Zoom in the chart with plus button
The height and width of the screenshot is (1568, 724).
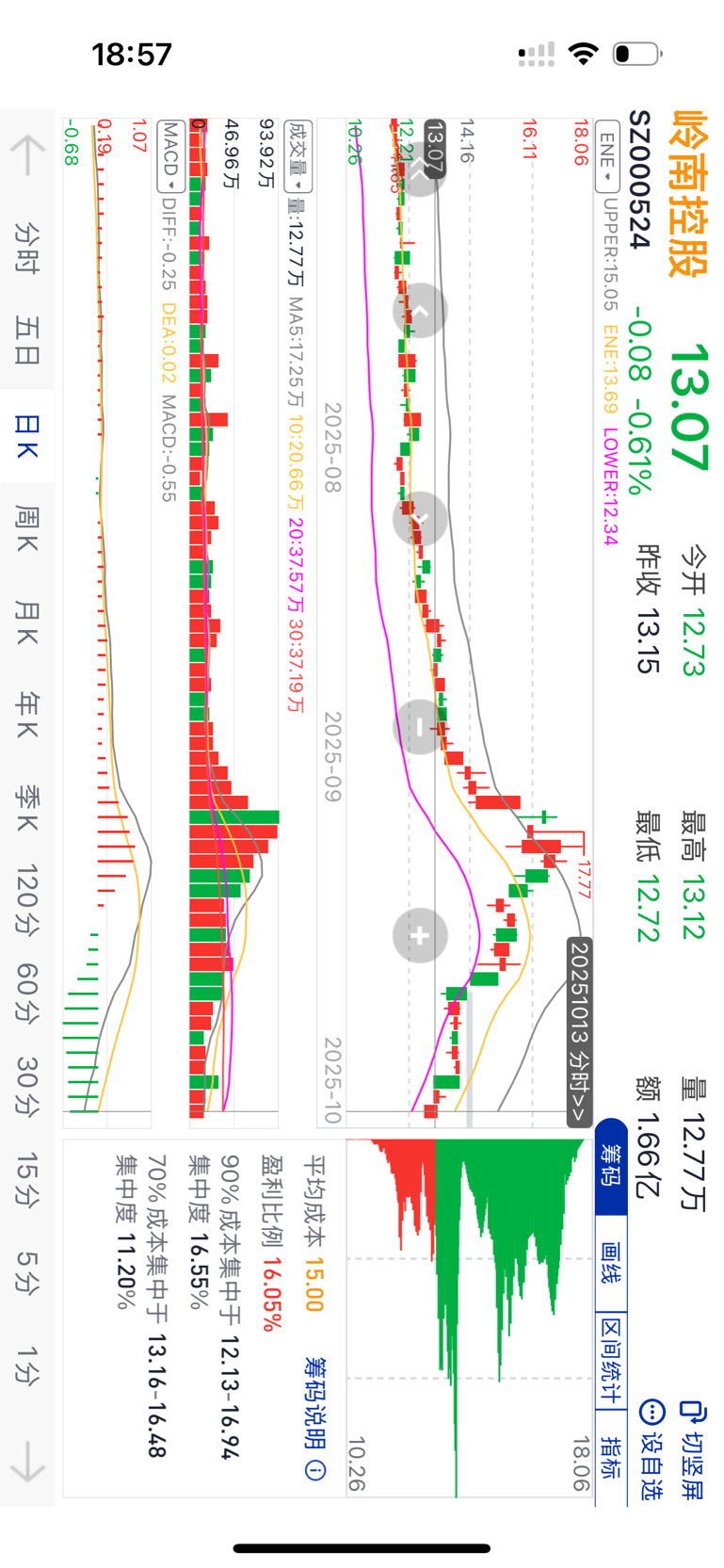(420, 935)
